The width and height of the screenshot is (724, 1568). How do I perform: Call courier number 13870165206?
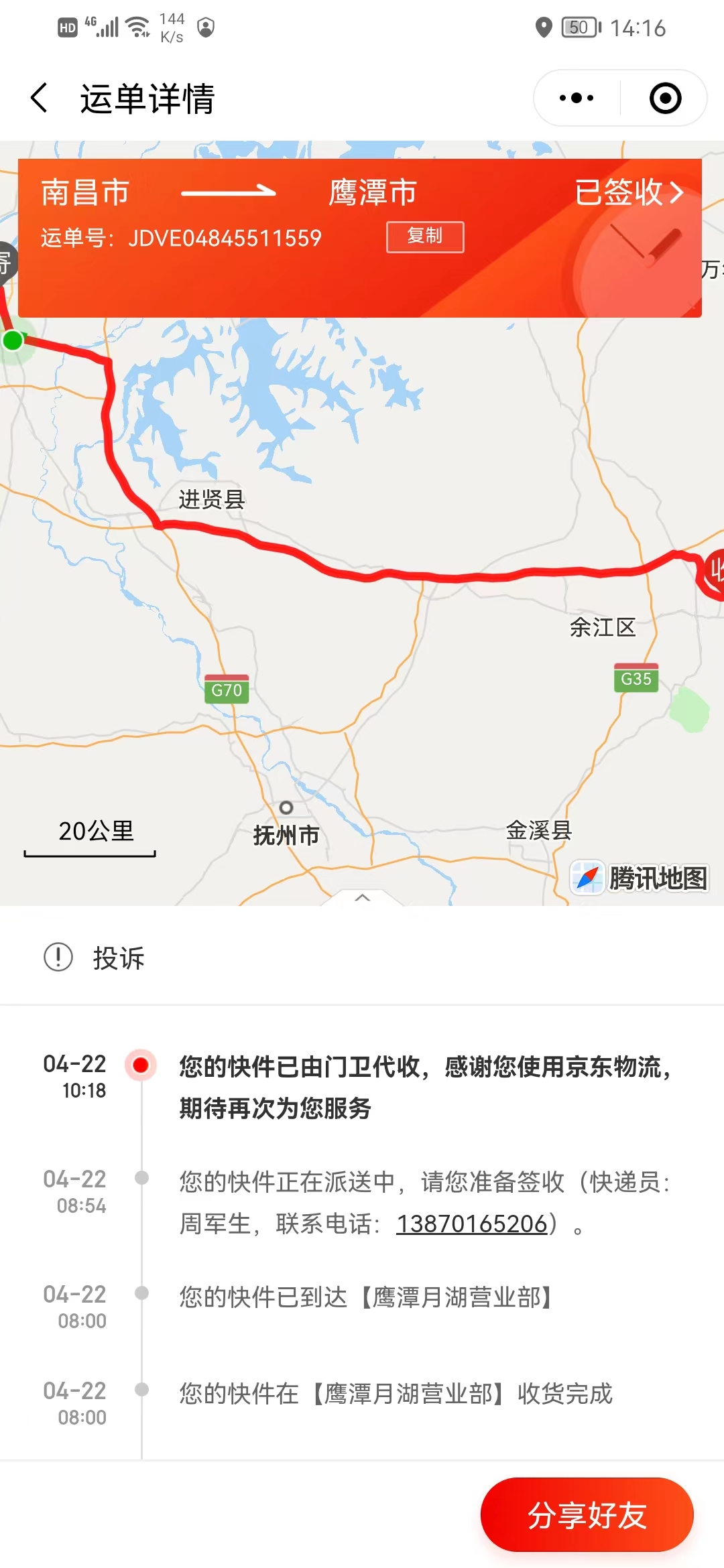pyautogui.click(x=472, y=1224)
